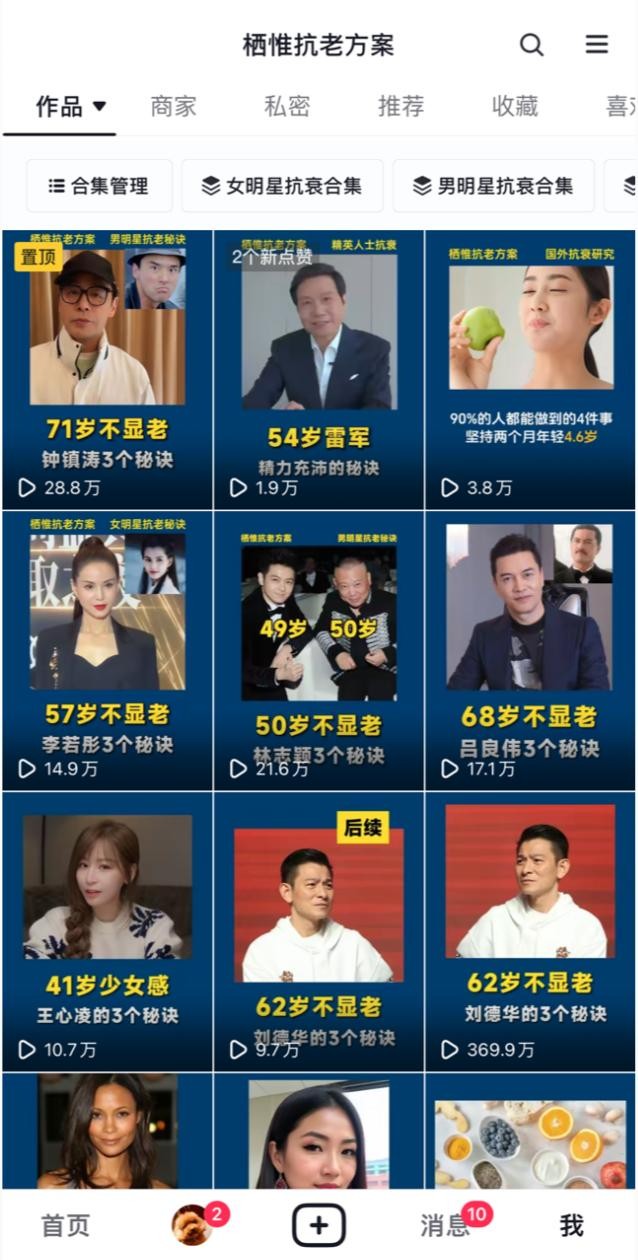
Task: Open search on the profile page
Action: coord(532,45)
